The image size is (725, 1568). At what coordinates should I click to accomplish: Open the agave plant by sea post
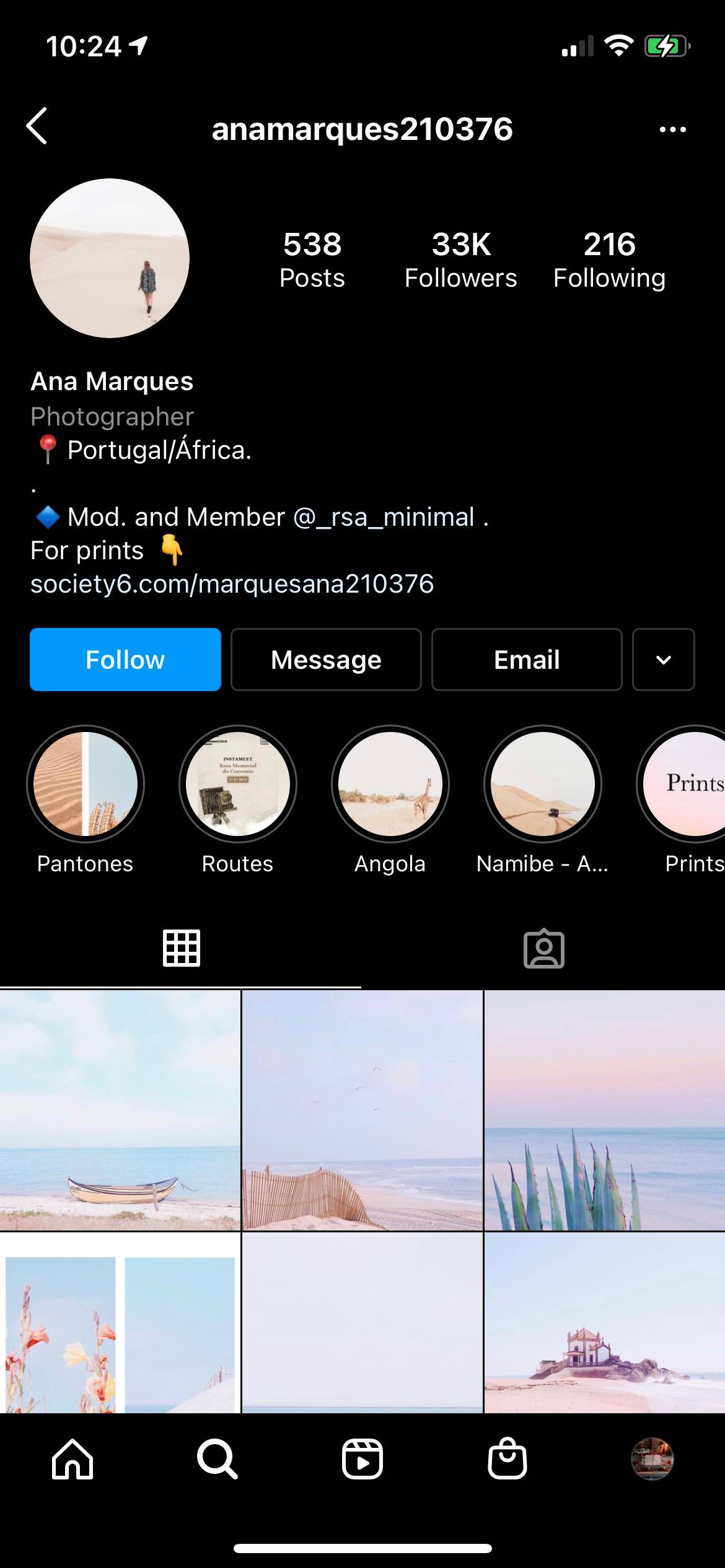click(x=604, y=1110)
